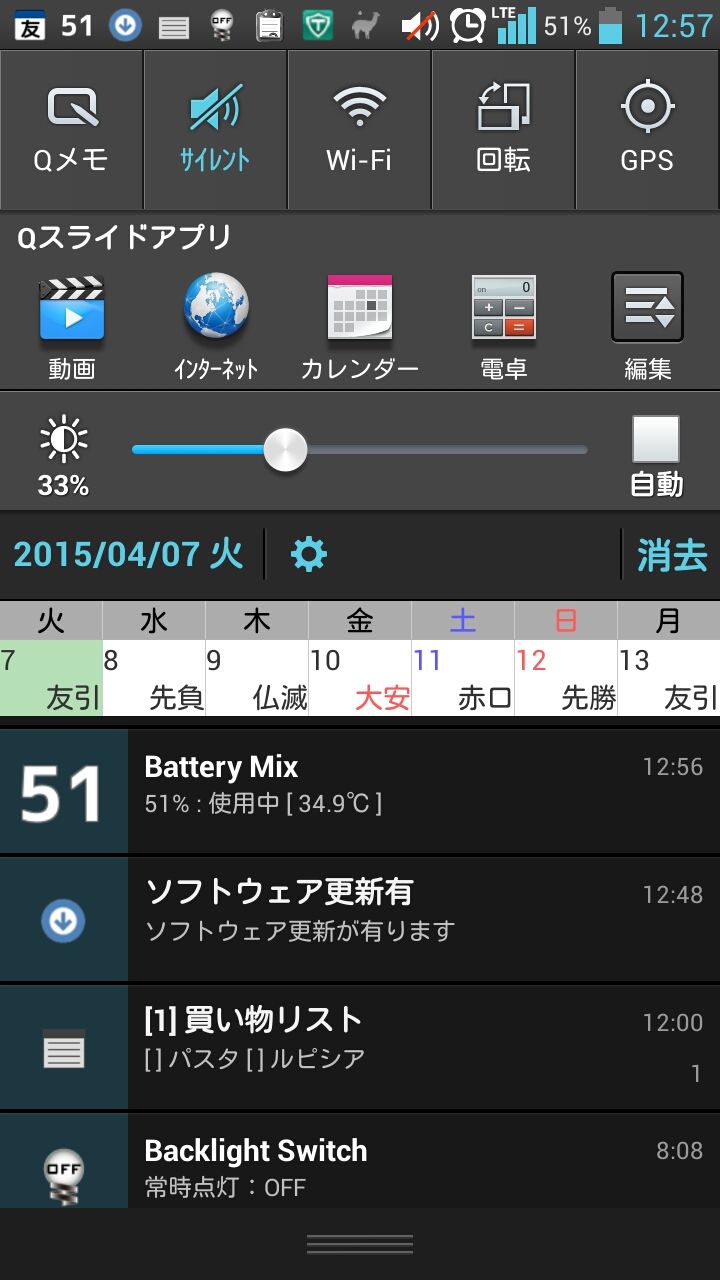Tap the handle bar to close the panel
This screenshot has width=720, height=1280.
tap(360, 1244)
